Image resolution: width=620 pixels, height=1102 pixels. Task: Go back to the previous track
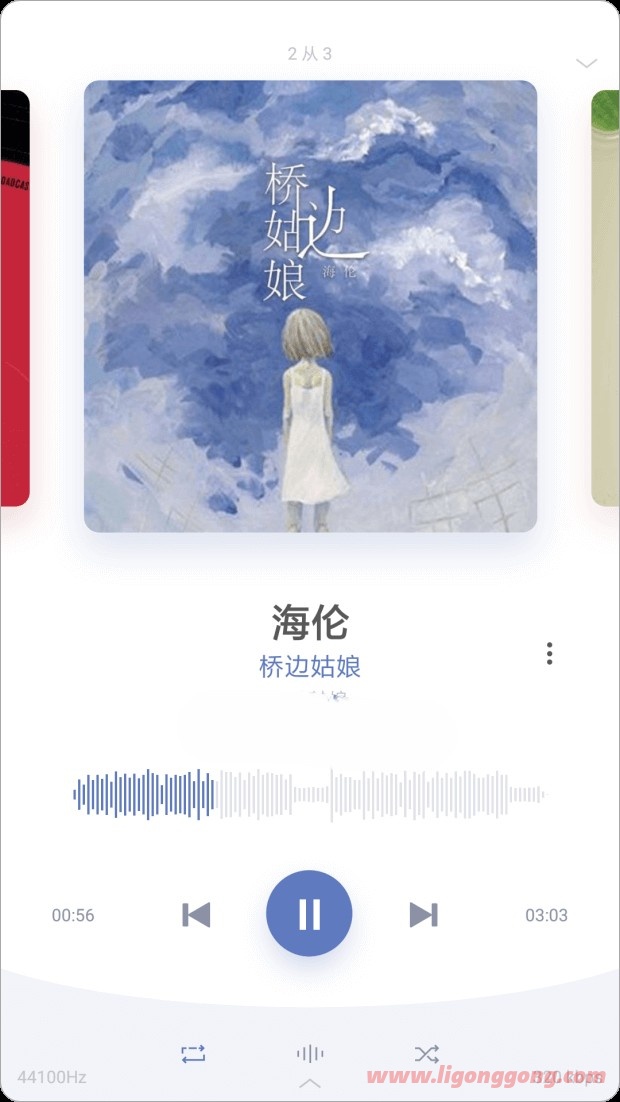[x=196, y=914]
